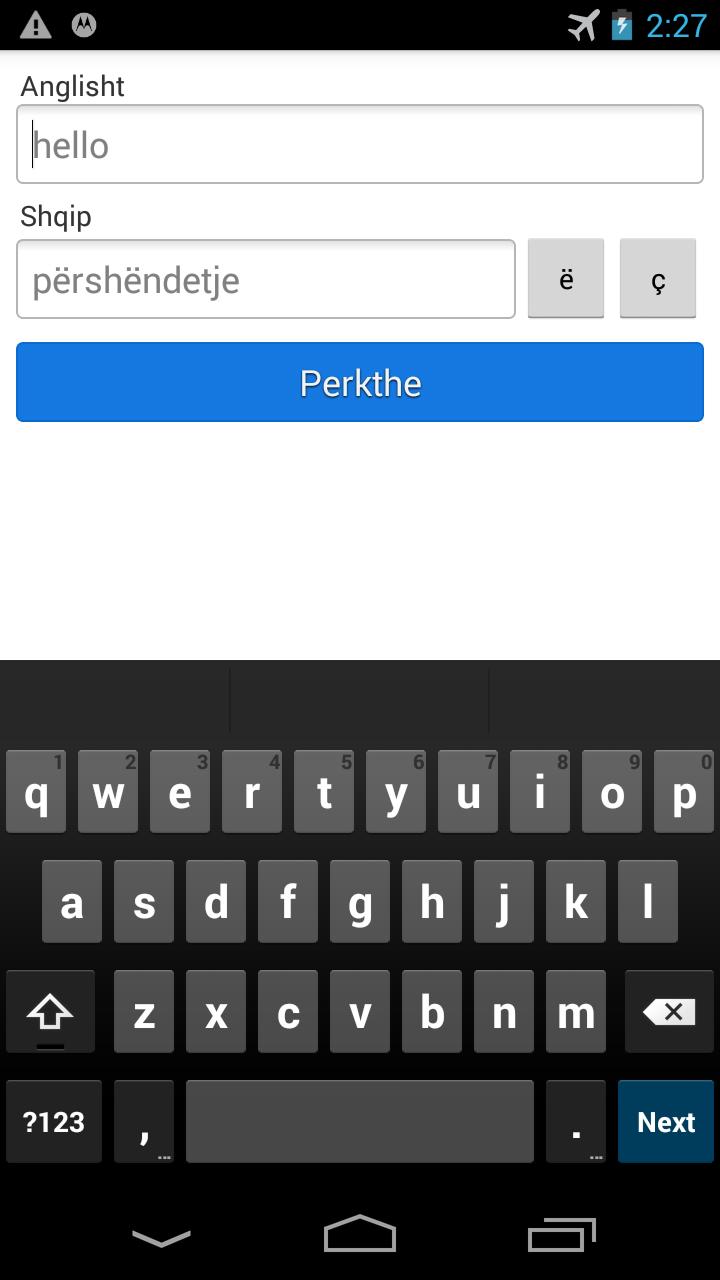This screenshot has height=1280, width=720.
Task: Hit Next on the keyboard
Action: click(x=666, y=1122)
